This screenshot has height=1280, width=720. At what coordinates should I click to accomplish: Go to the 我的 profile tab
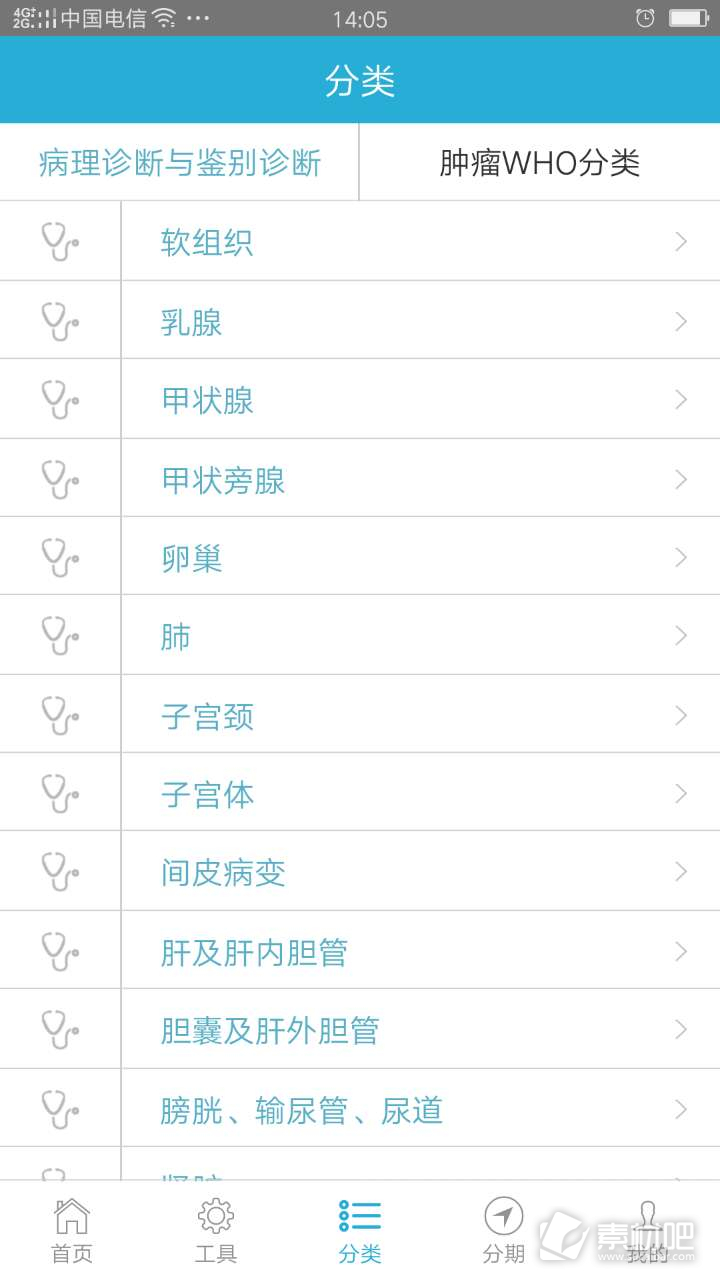pos(648,1230)
